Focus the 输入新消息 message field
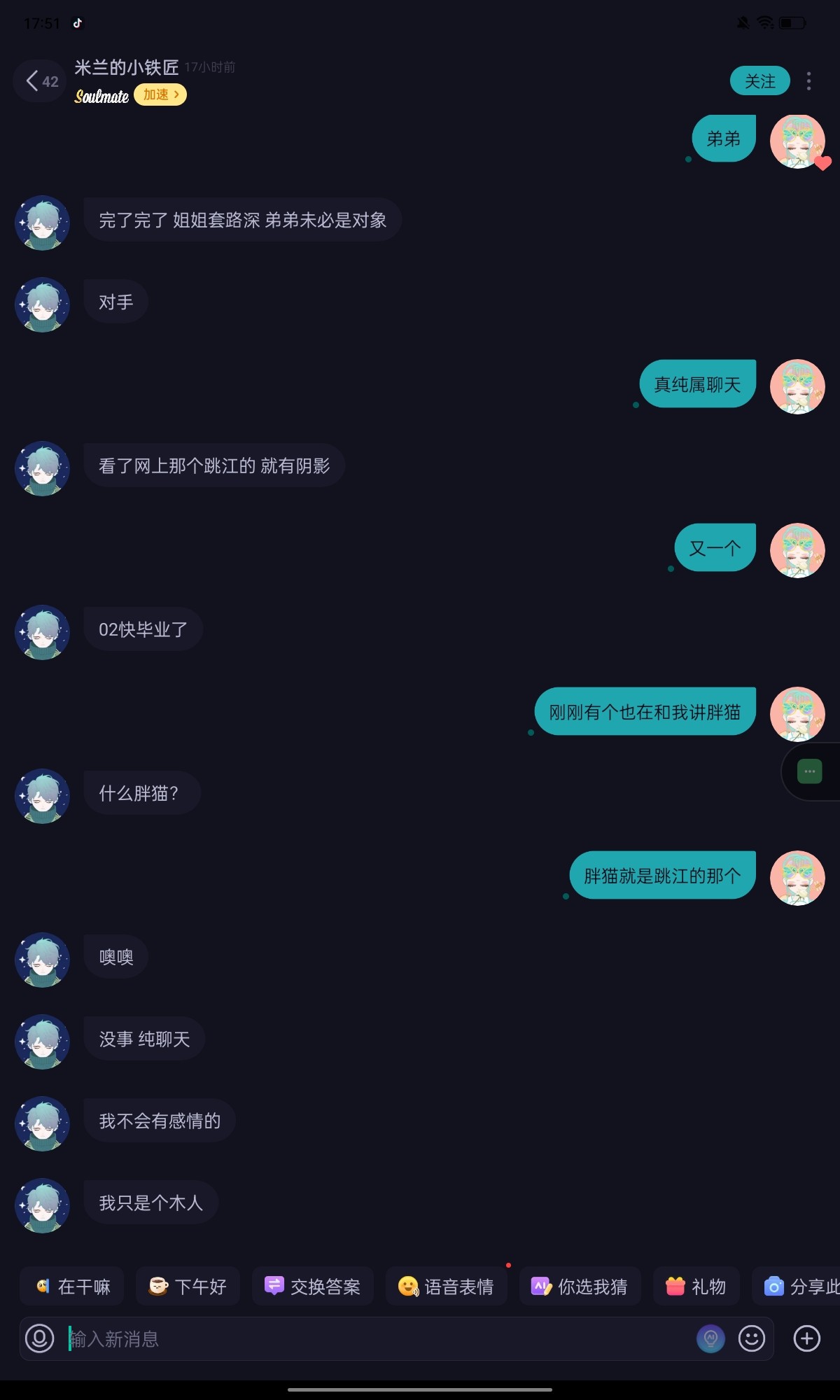840x1400 pixels. tap(378, 1339)
